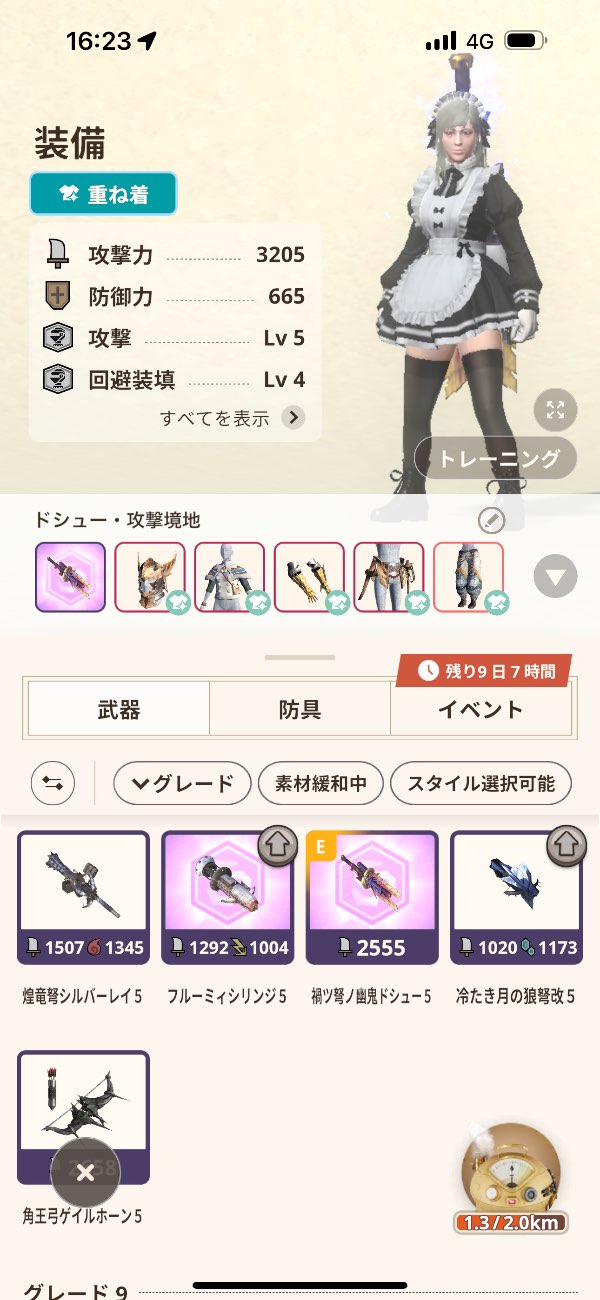
Task: Open the グレード sort dropdown
Action: 181,783
